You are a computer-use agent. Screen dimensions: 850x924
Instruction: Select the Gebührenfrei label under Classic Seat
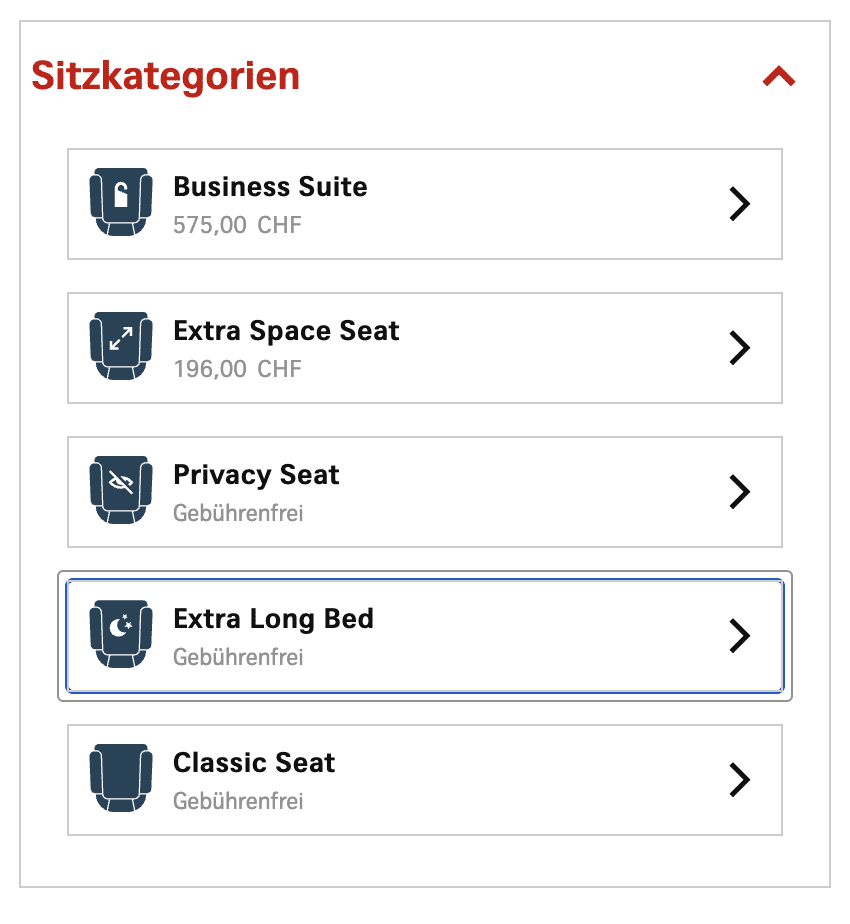click(x=236, y=800)
